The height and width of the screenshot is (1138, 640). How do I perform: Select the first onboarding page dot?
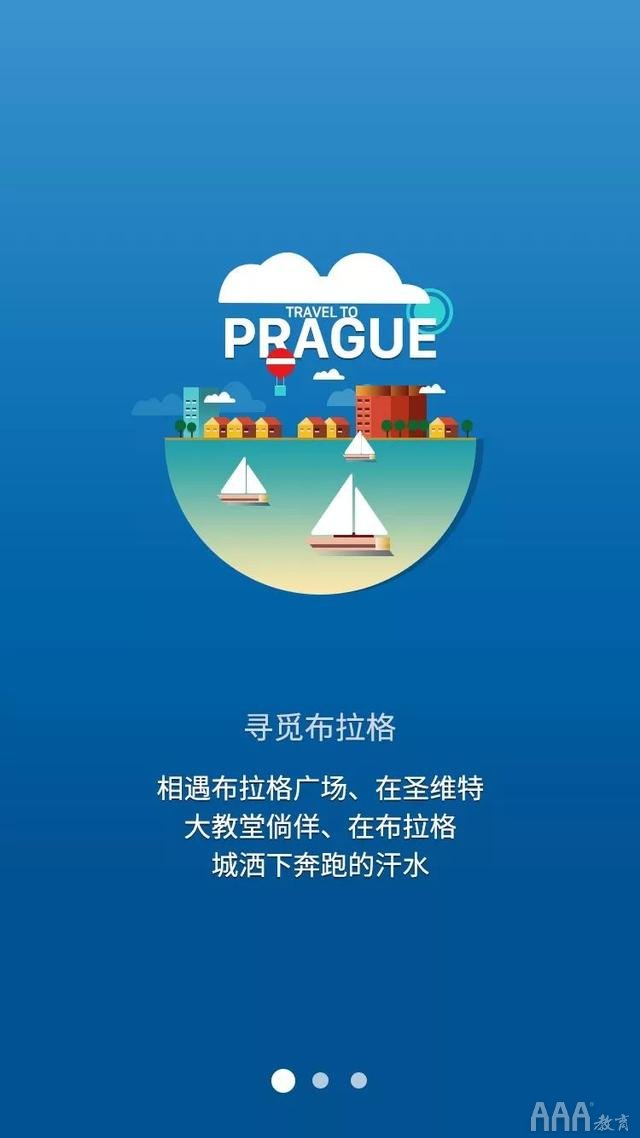click(x=283, y=1080)
